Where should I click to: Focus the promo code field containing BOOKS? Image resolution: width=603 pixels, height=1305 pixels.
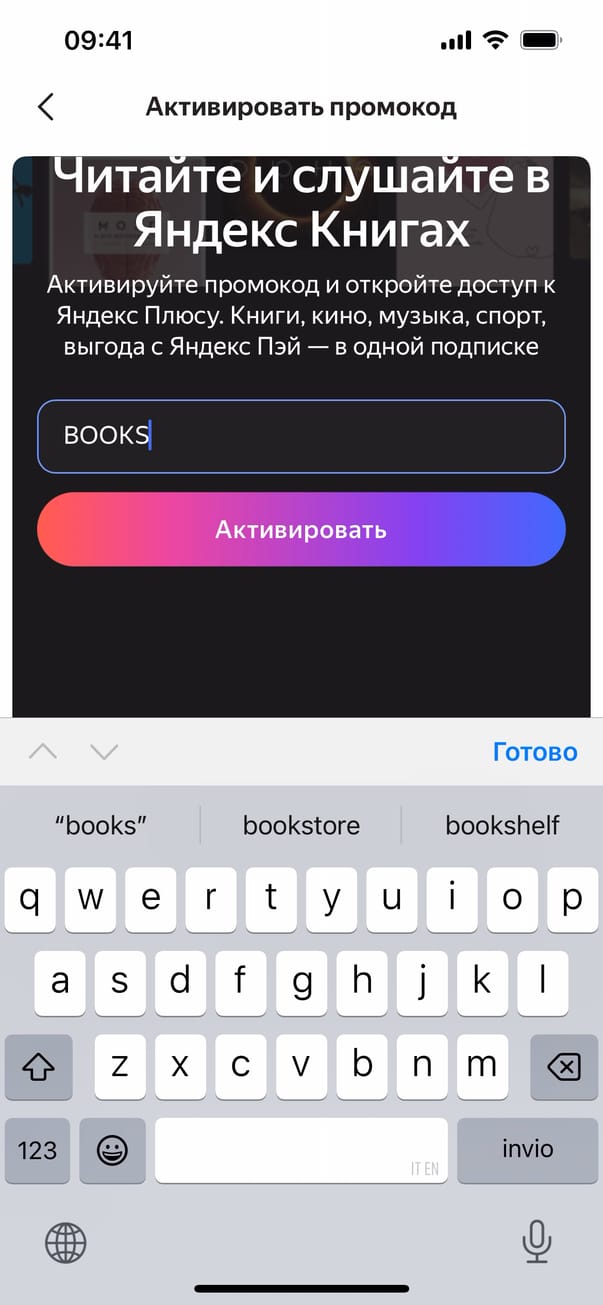[x=301, y=436]
